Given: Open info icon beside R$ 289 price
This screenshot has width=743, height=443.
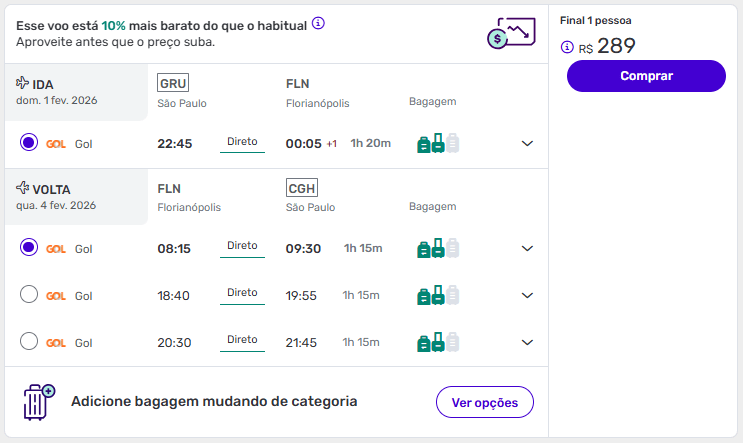Looking at the screenshot, I should click(x=567, y=47).
